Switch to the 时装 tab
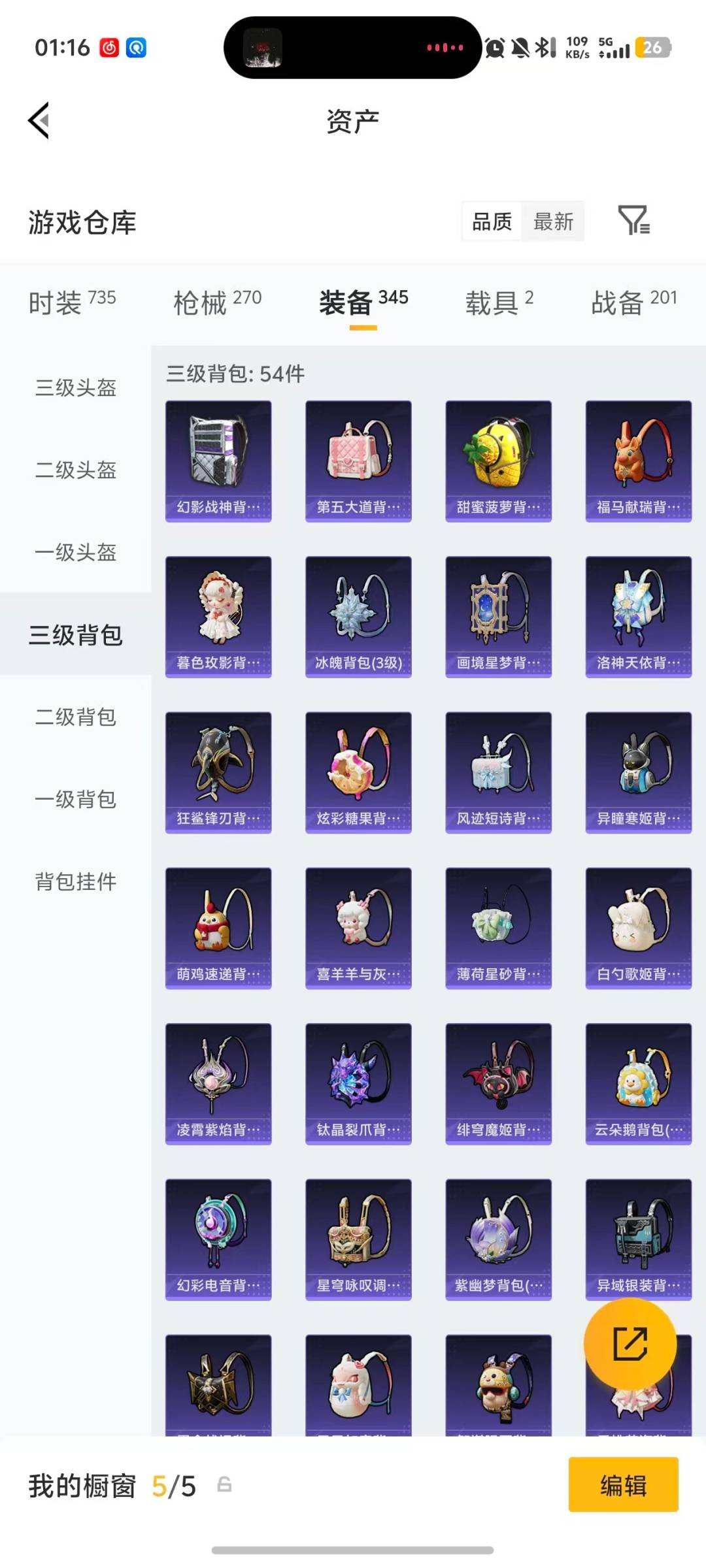706x1568 pixels. 72,302
